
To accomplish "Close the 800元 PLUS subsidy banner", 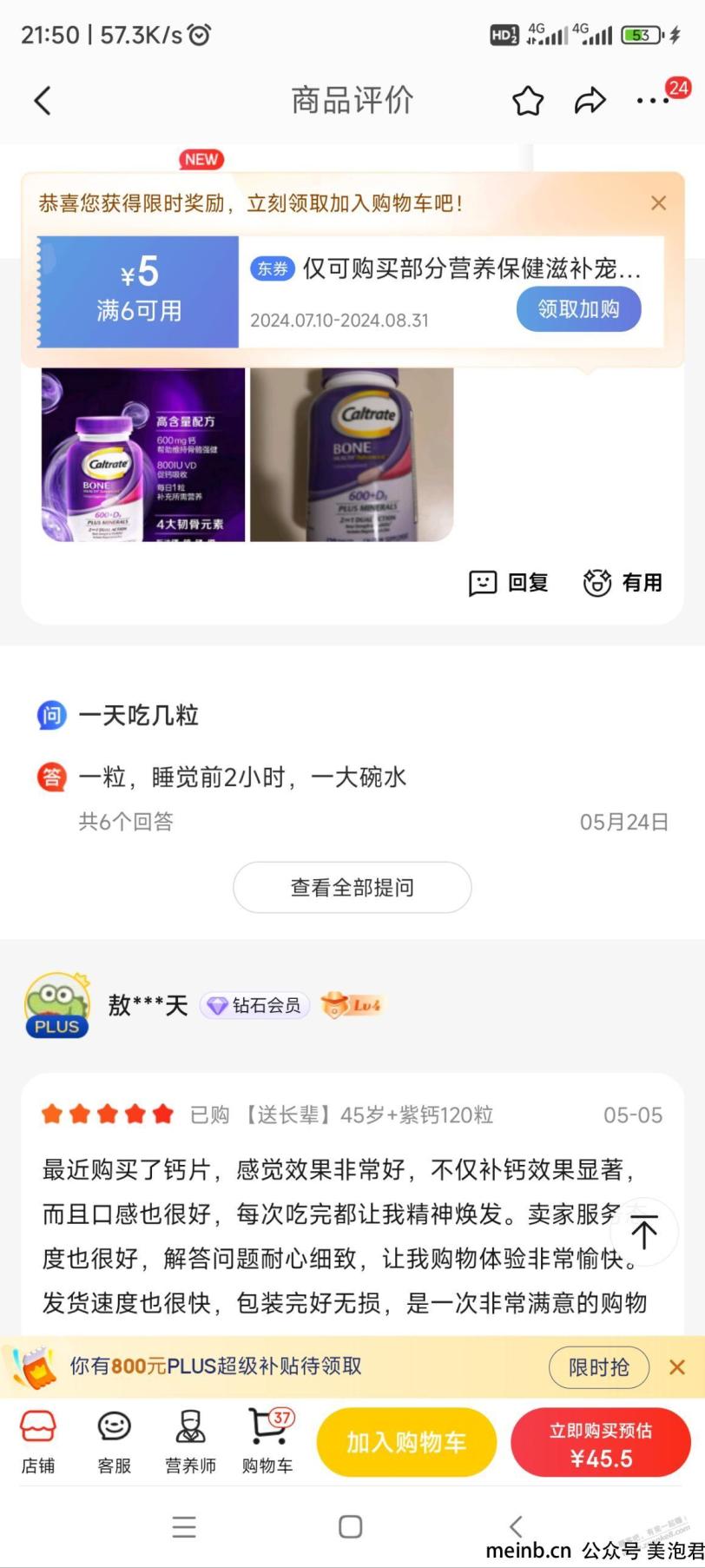I will pyautogui.click(x=677, y=1367).
